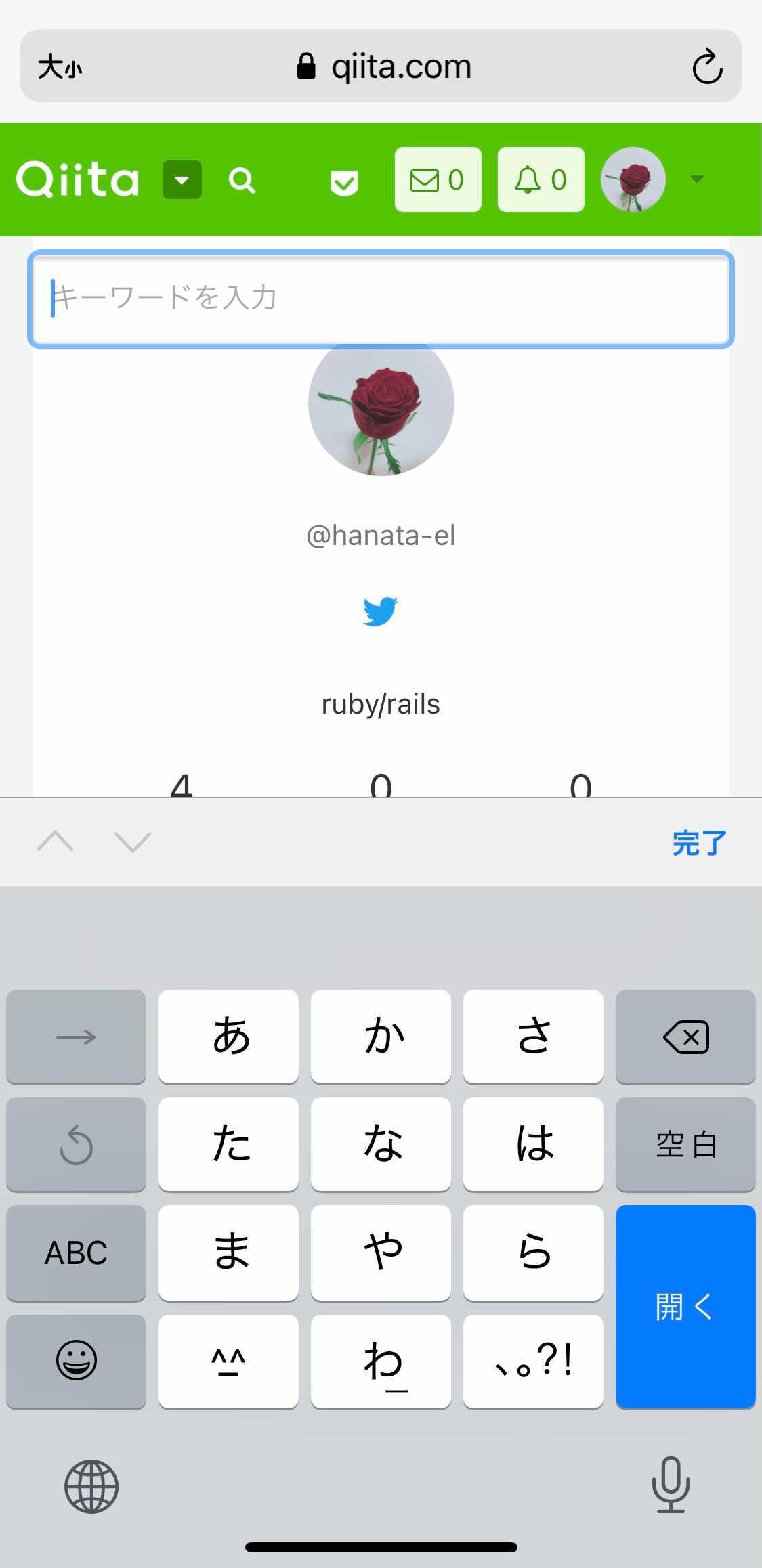Open messages via the envelope icon
This screenshot has width=762, height=1568.
click(437, 179)
